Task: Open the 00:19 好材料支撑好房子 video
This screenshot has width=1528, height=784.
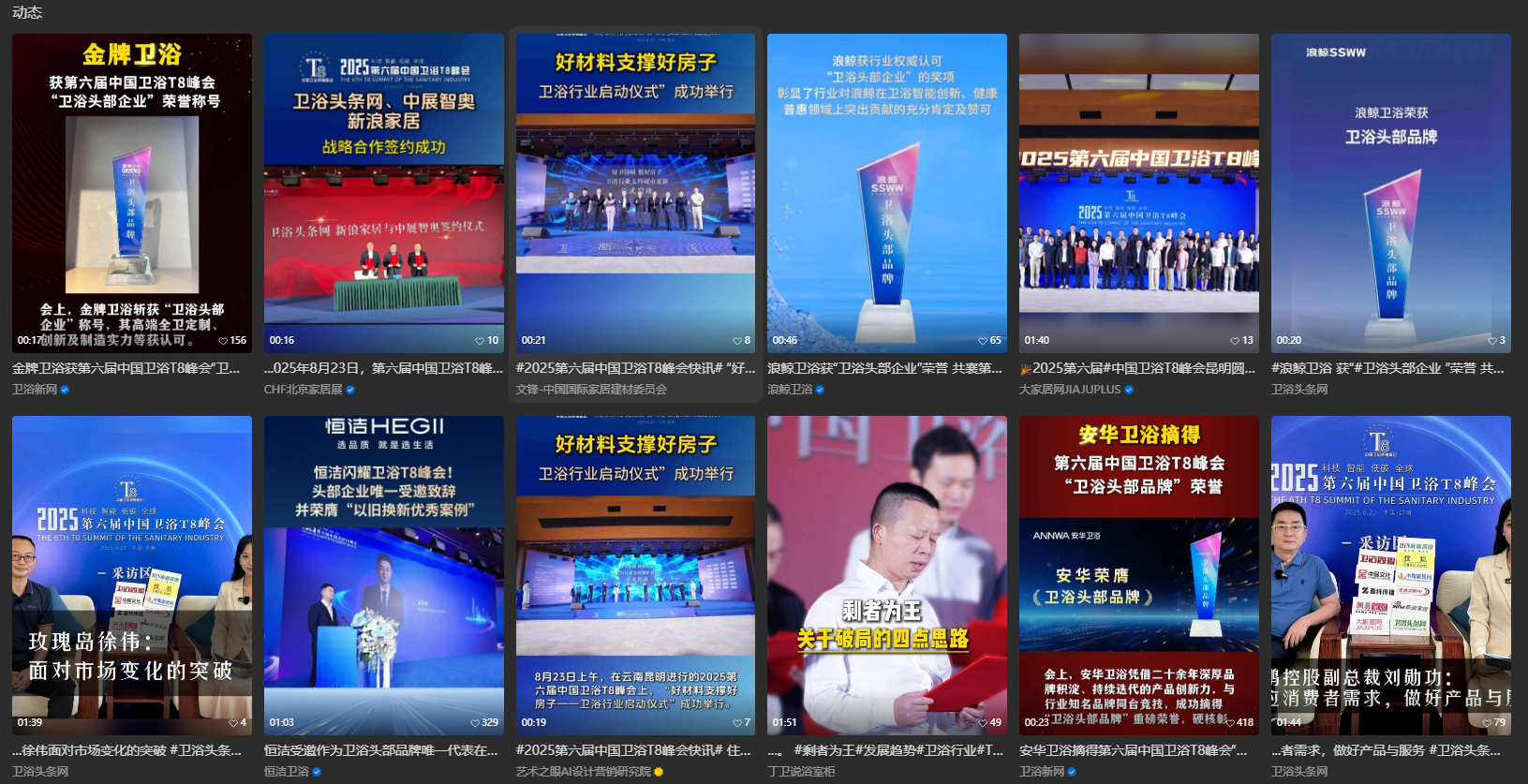Action: pos(635,575)
